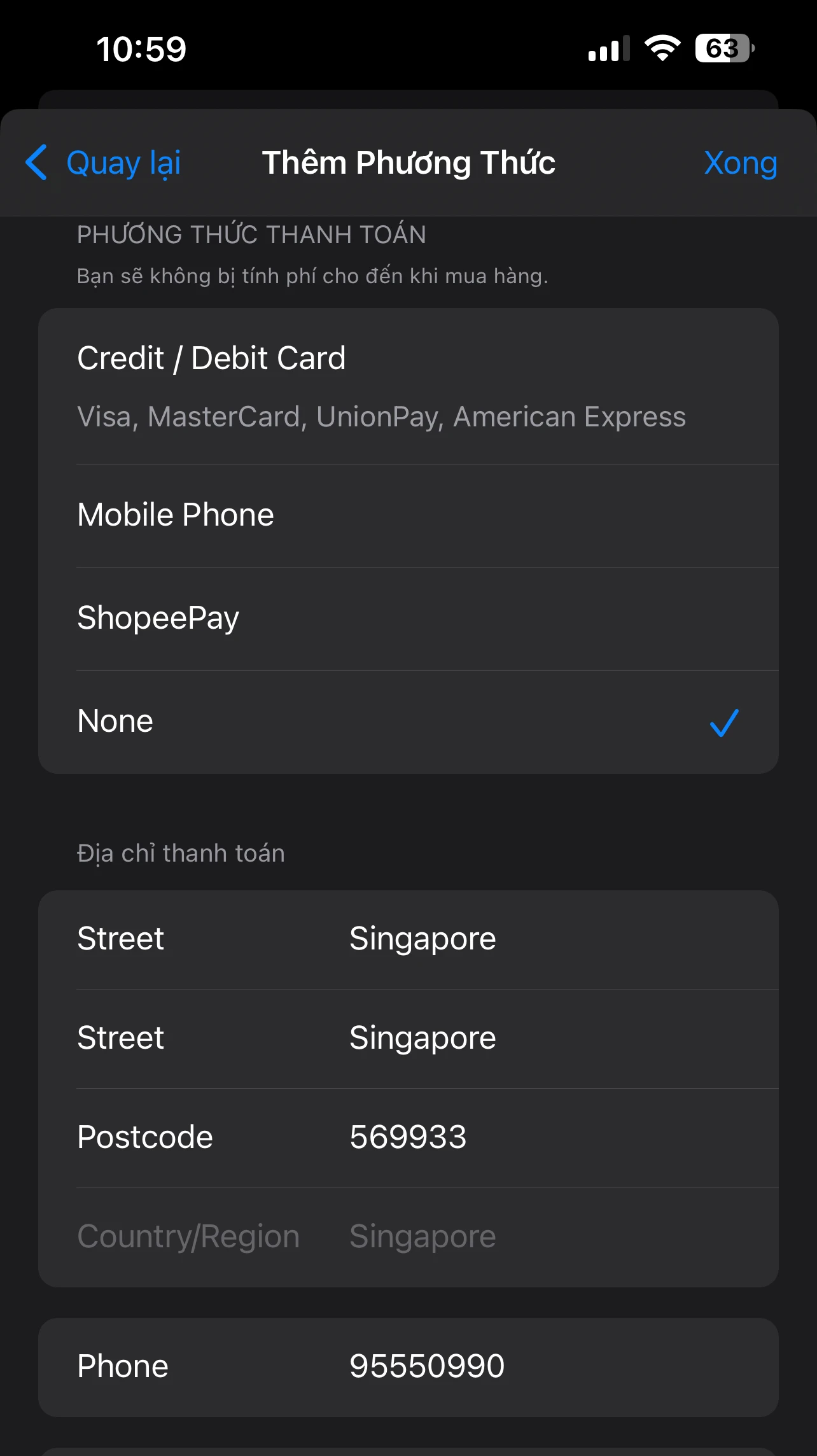Select ShopeePay payment option

tap(407, 618)
